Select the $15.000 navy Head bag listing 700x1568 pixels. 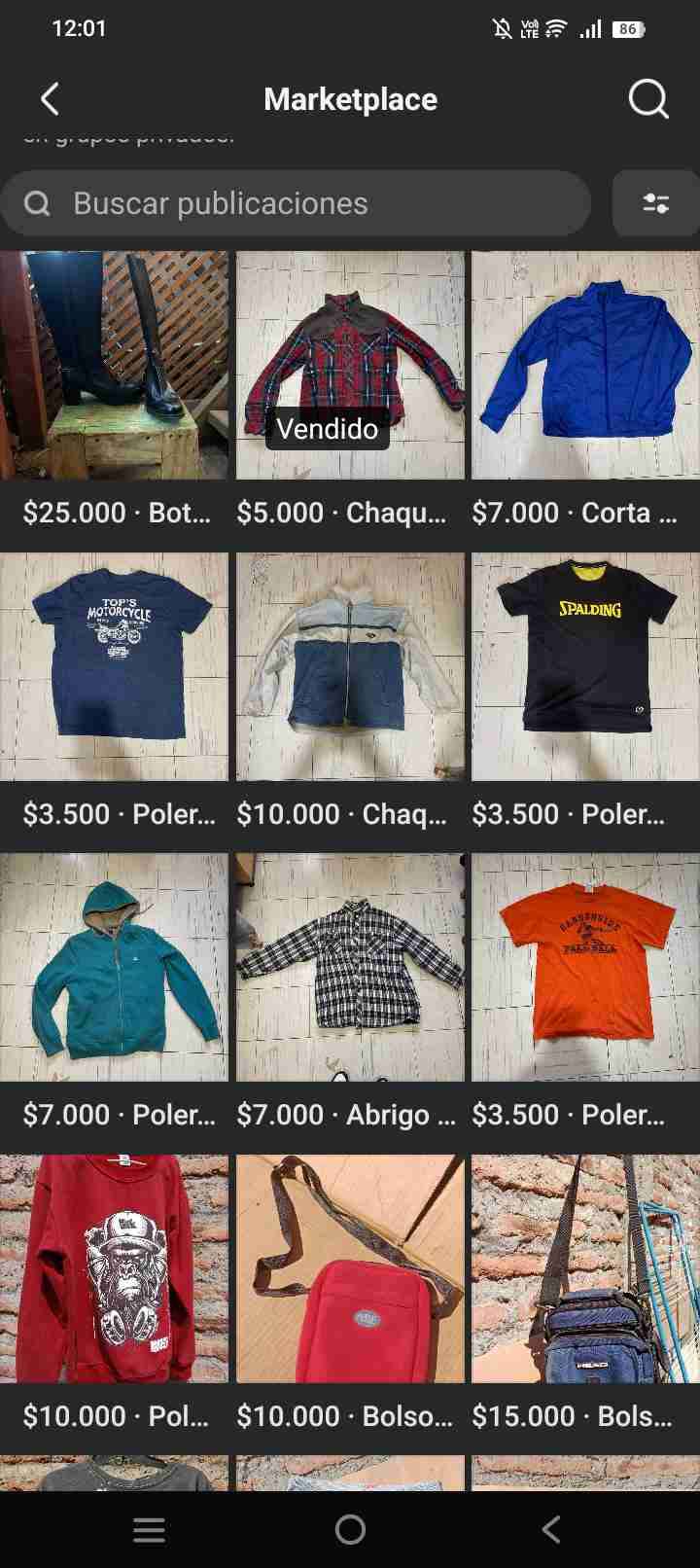tap(585, 1268)
